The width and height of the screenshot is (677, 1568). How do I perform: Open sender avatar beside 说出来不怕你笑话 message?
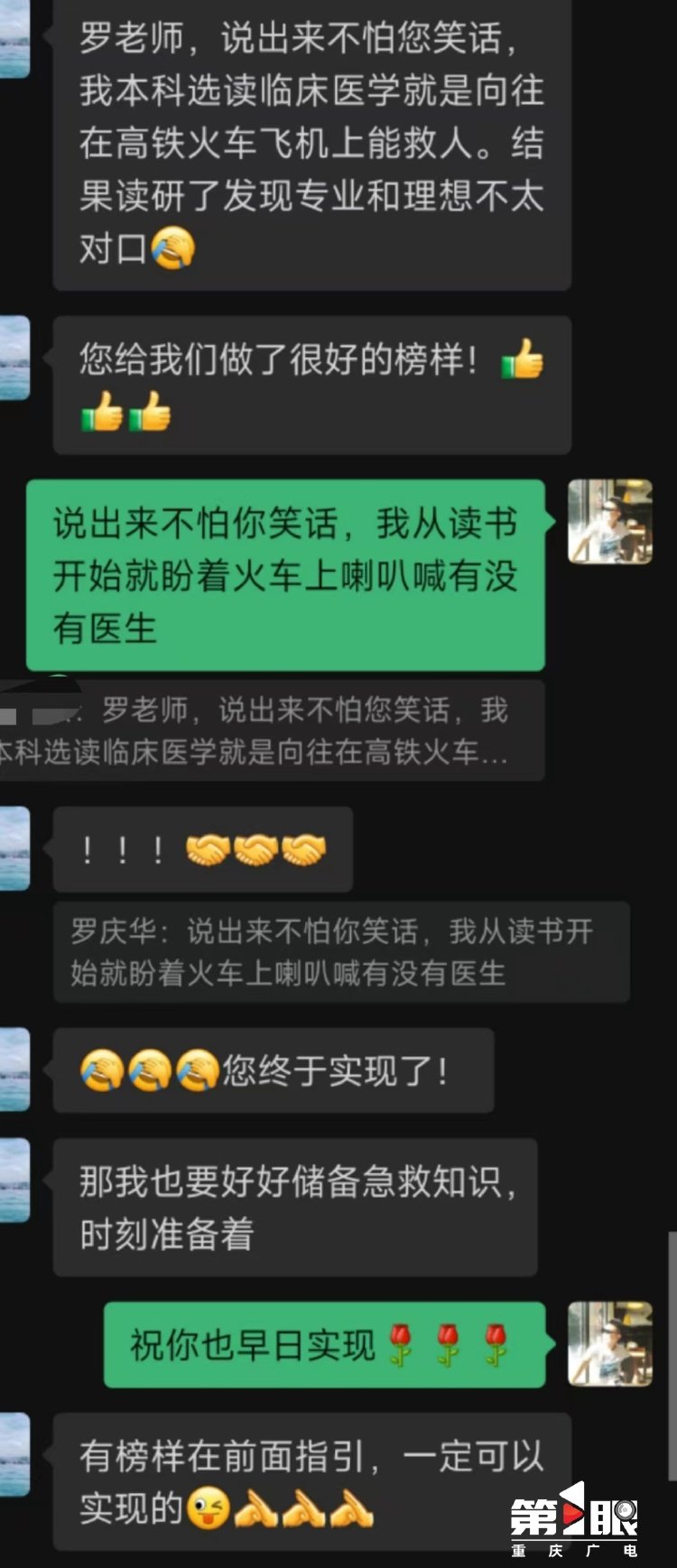[x=609, y=522]
